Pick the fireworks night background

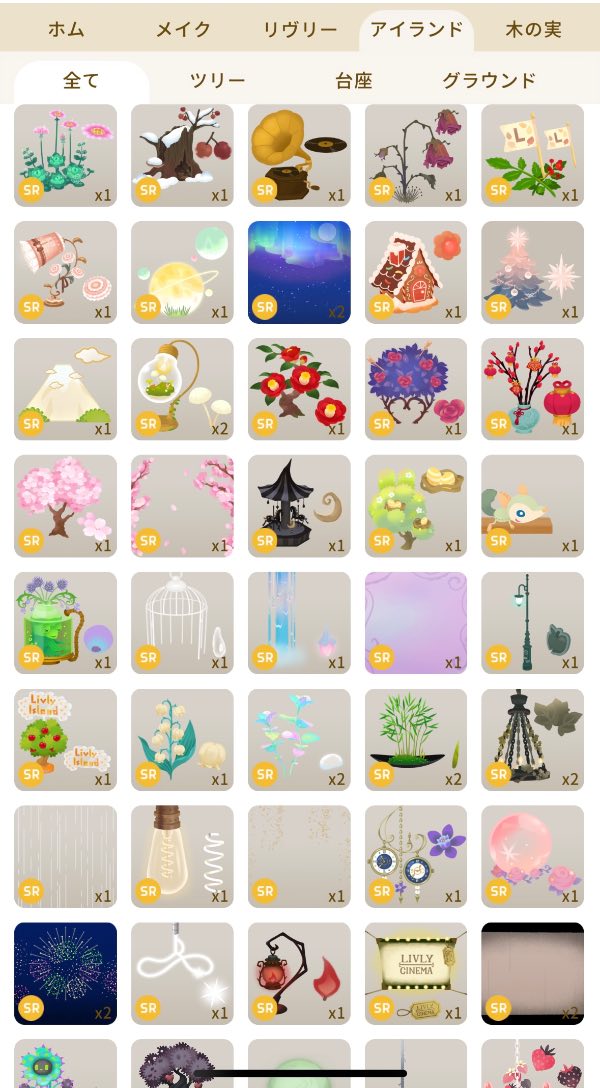coord(65,974)
